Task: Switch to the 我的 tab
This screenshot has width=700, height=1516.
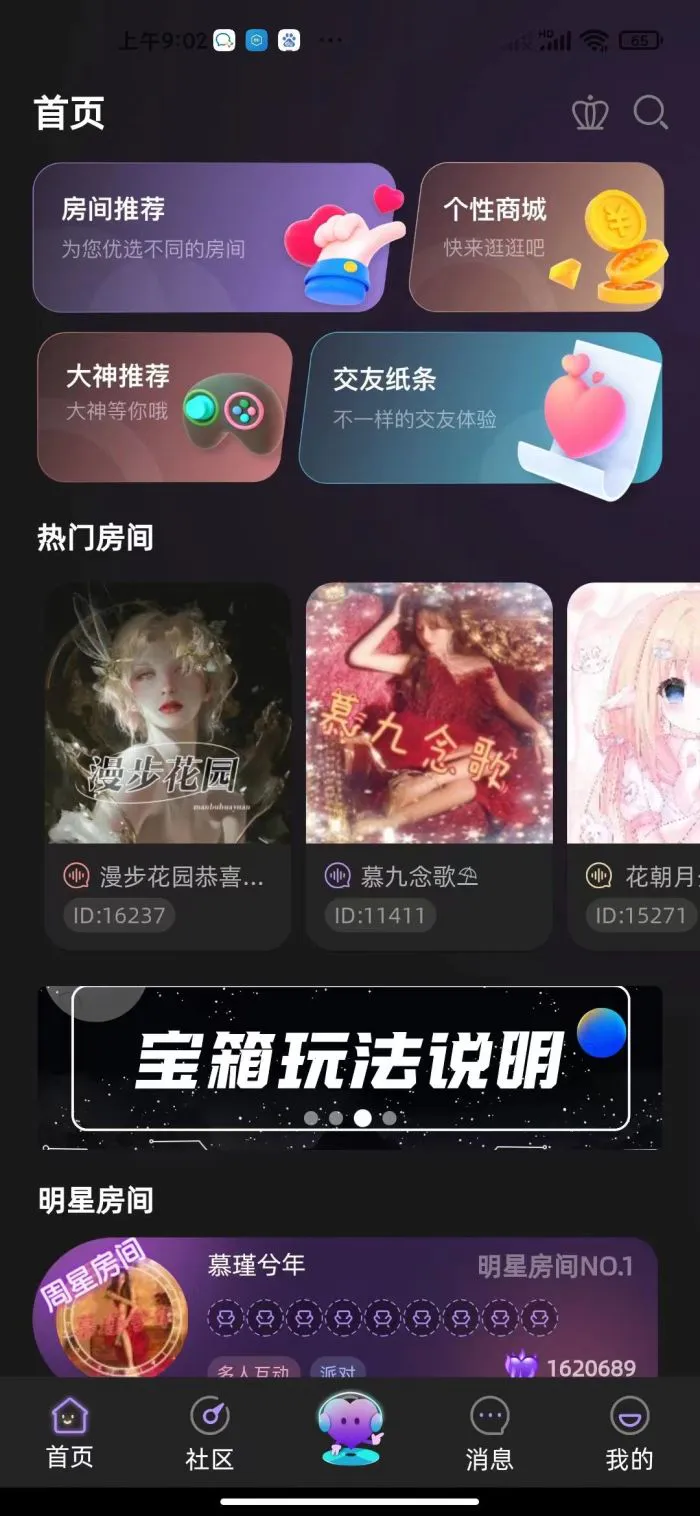Action: click(x=629, y=1434)
